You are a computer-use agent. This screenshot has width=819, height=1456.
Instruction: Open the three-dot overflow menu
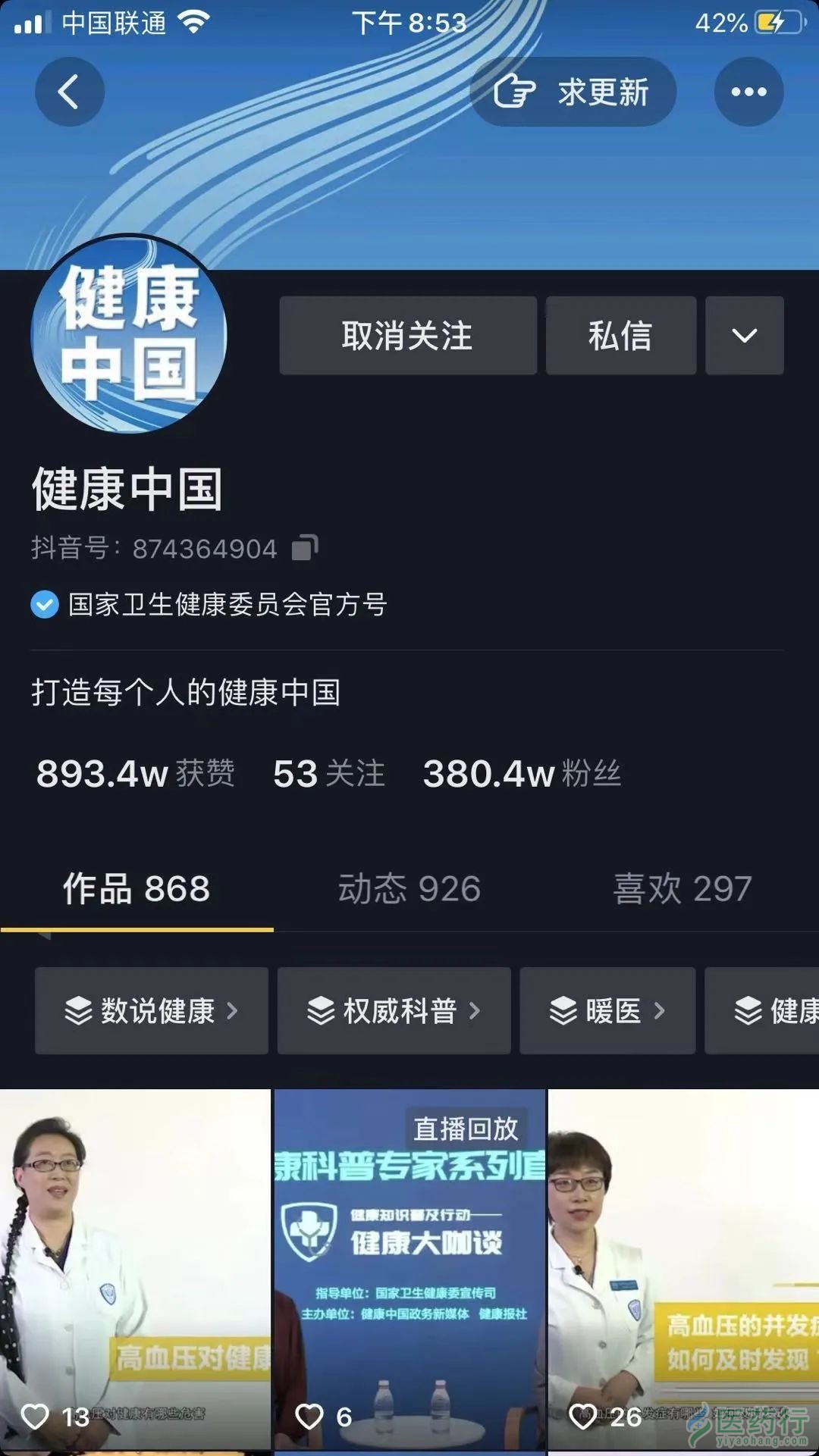click(x=748, y=92)
